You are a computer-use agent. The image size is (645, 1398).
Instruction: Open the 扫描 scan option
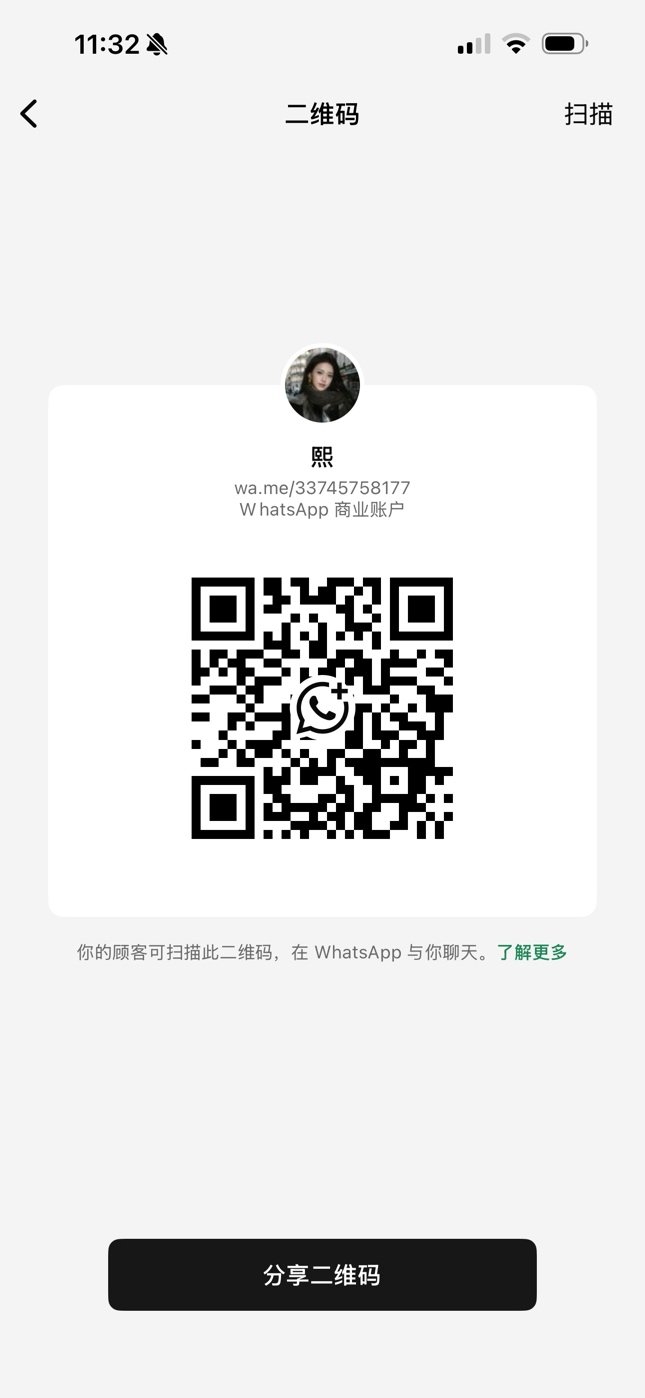click(588, 114)
